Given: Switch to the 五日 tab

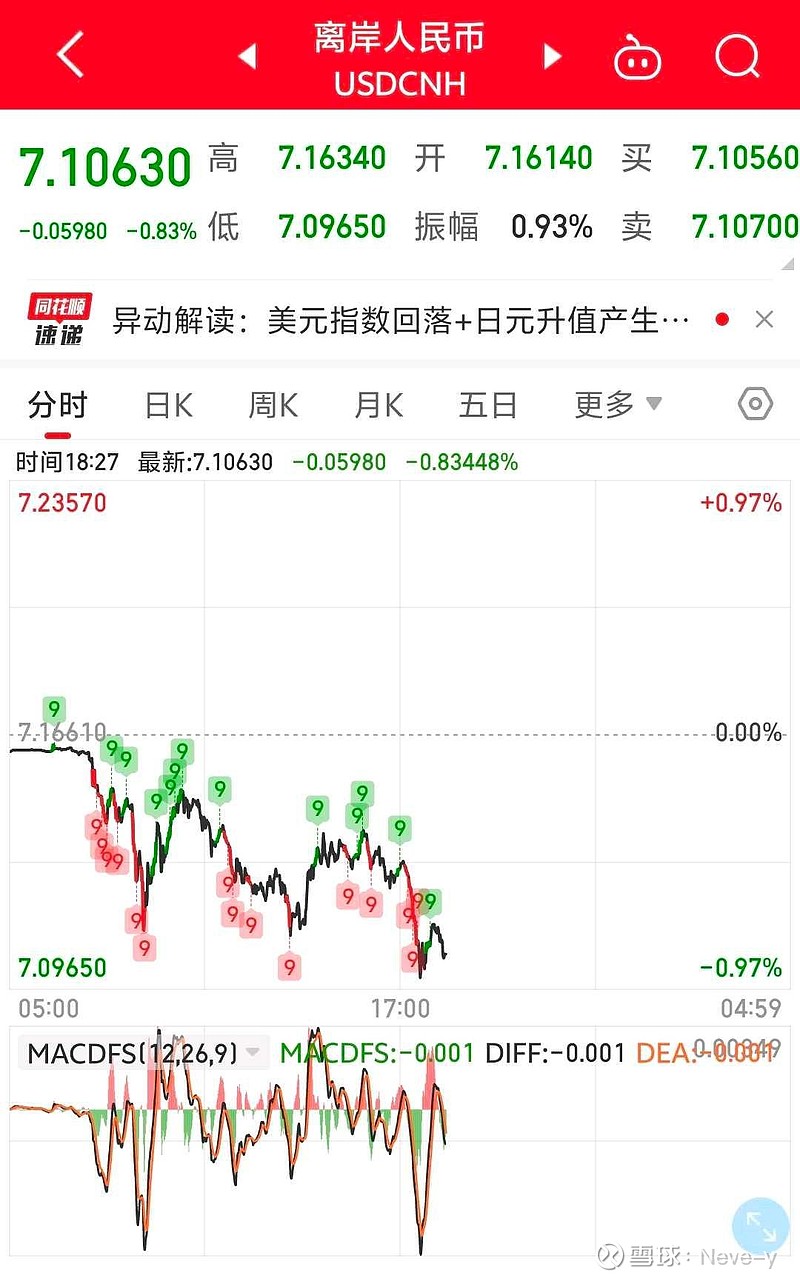Looking at the screenshot, I should pyautogui.click(x=488, y=405).
